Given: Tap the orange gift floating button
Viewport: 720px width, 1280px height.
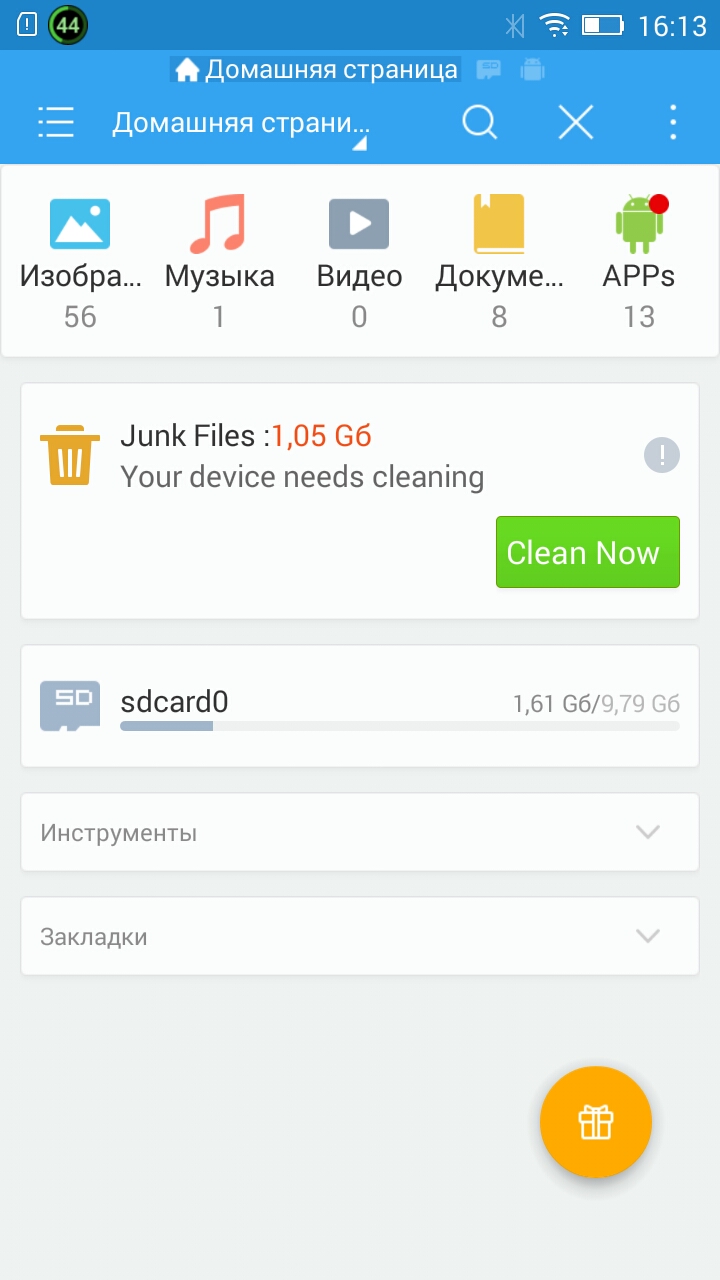Looking at the screenshot, I should 596,1122.
